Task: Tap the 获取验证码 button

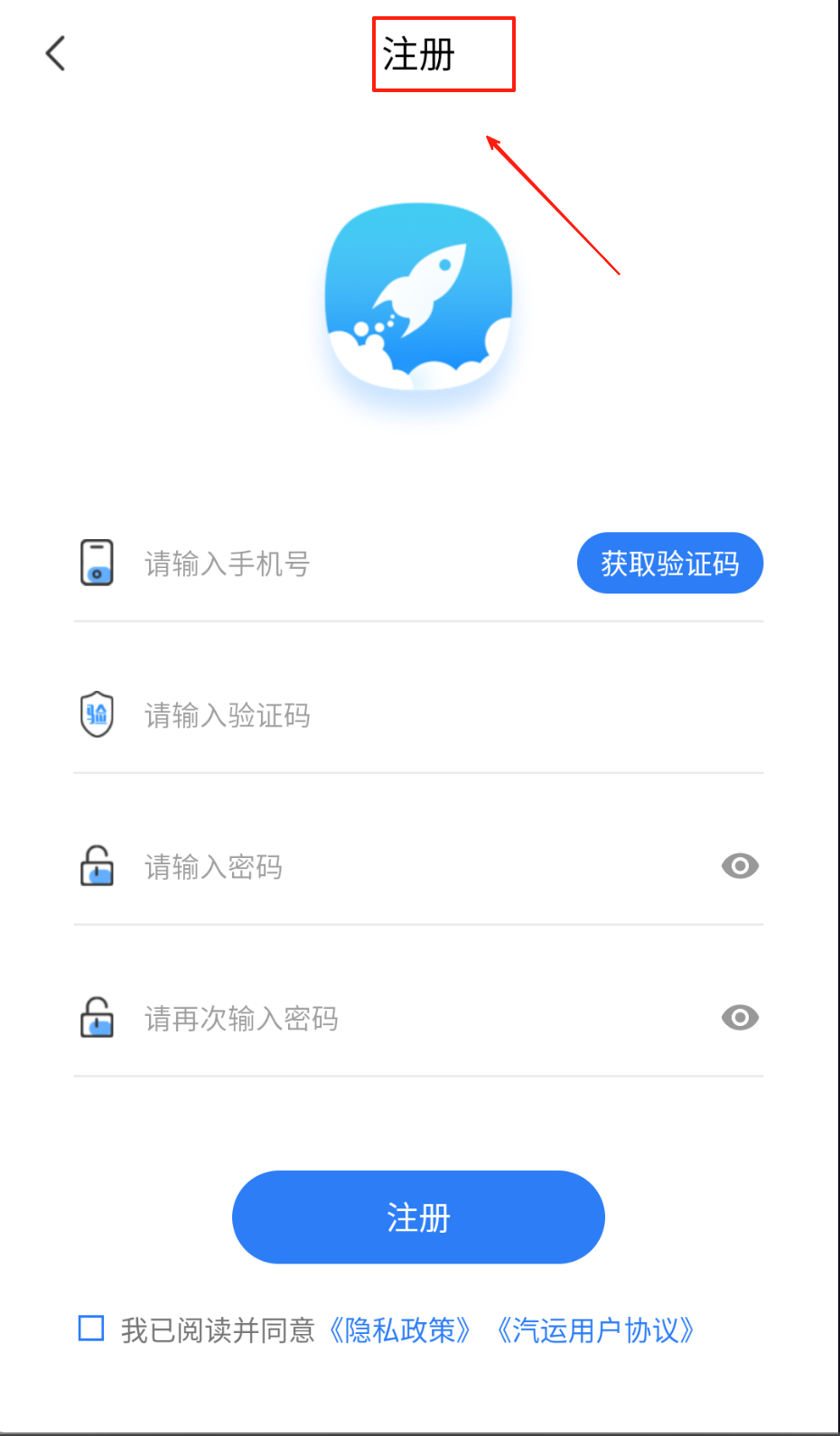Action: pos(669,564)
